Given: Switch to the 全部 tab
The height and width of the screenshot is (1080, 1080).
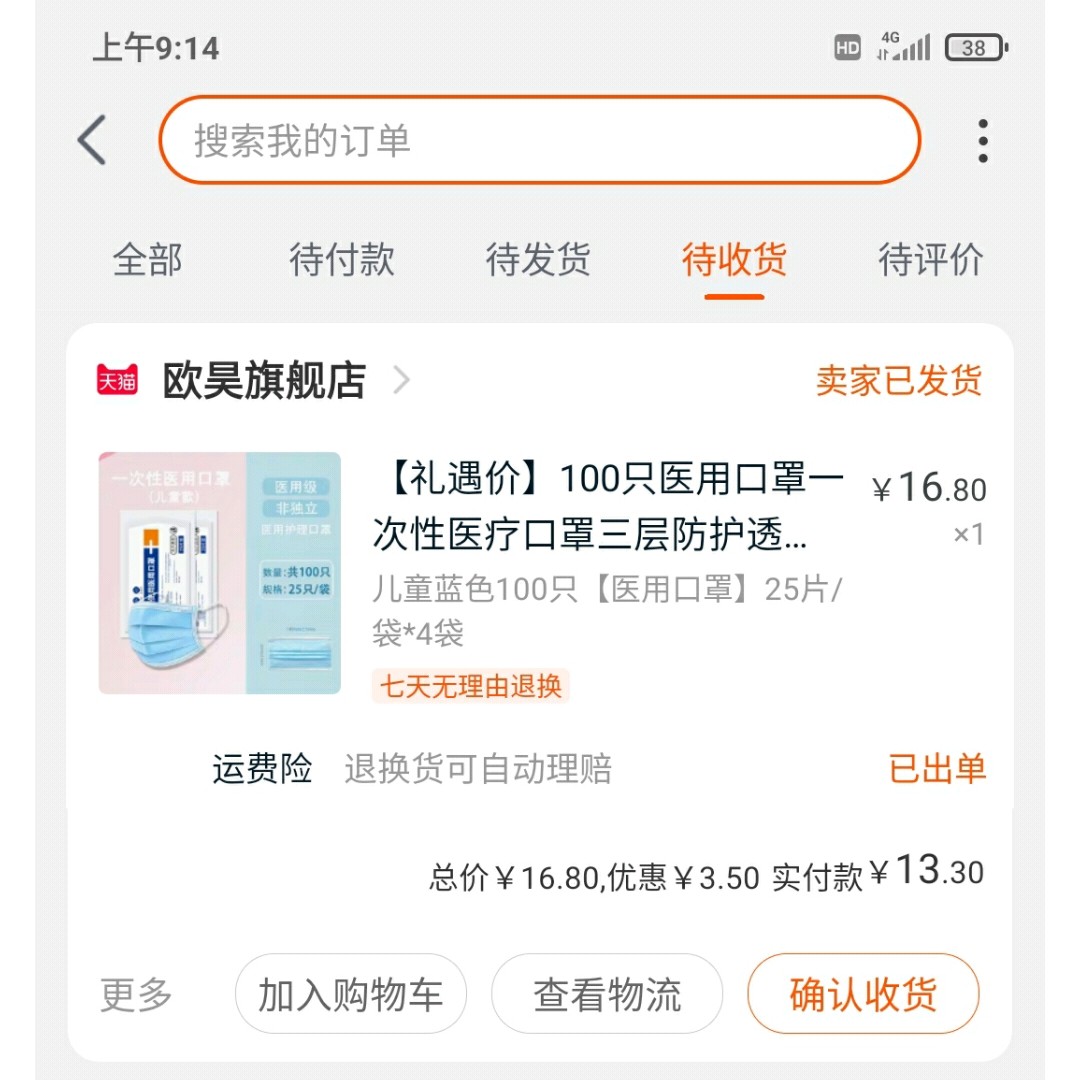Looking at the screenshot, I should [x=147, y=260].
